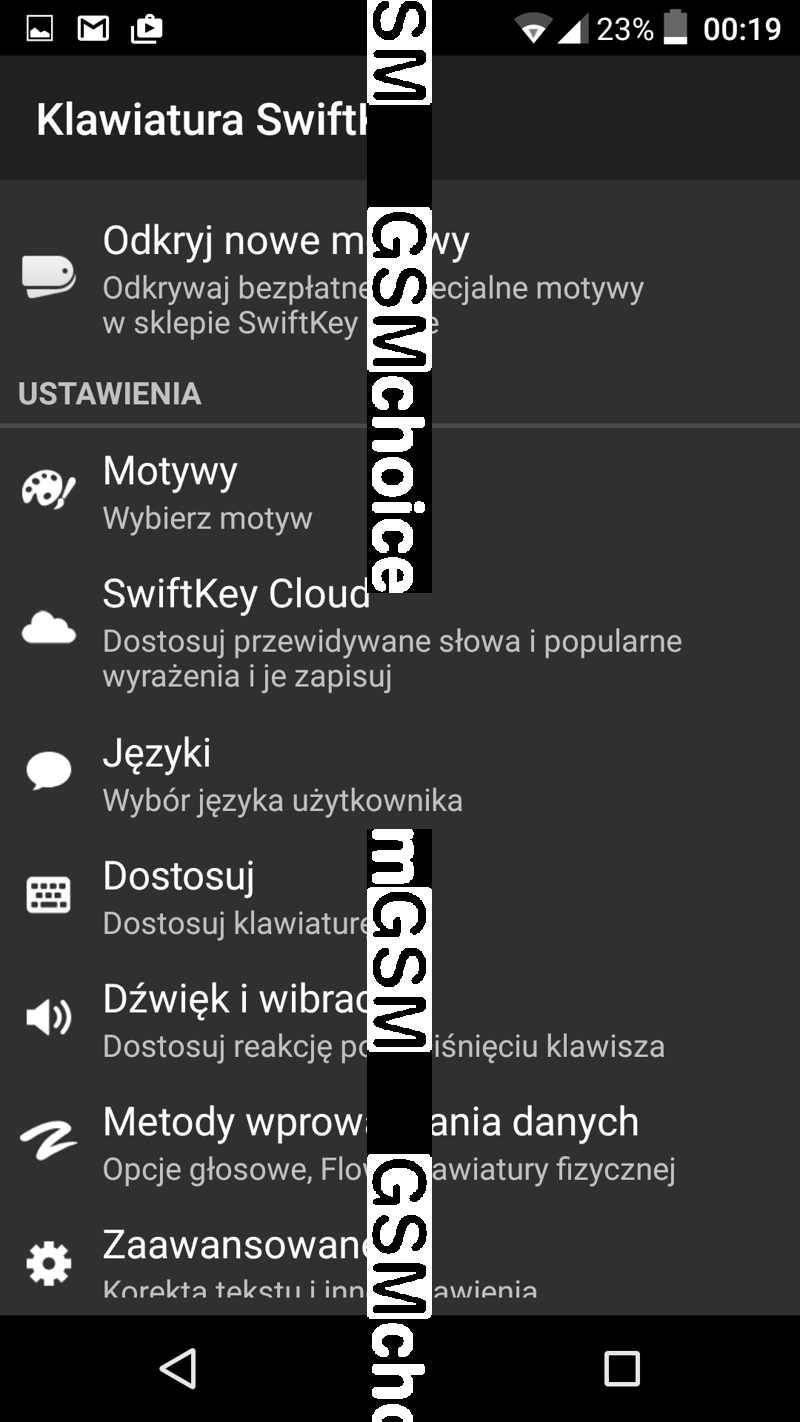The width and height of the screenshot is (800, 1422).
Task: Open recent apps with square button
Action: pyautogui.click(x=622, y=1368)
